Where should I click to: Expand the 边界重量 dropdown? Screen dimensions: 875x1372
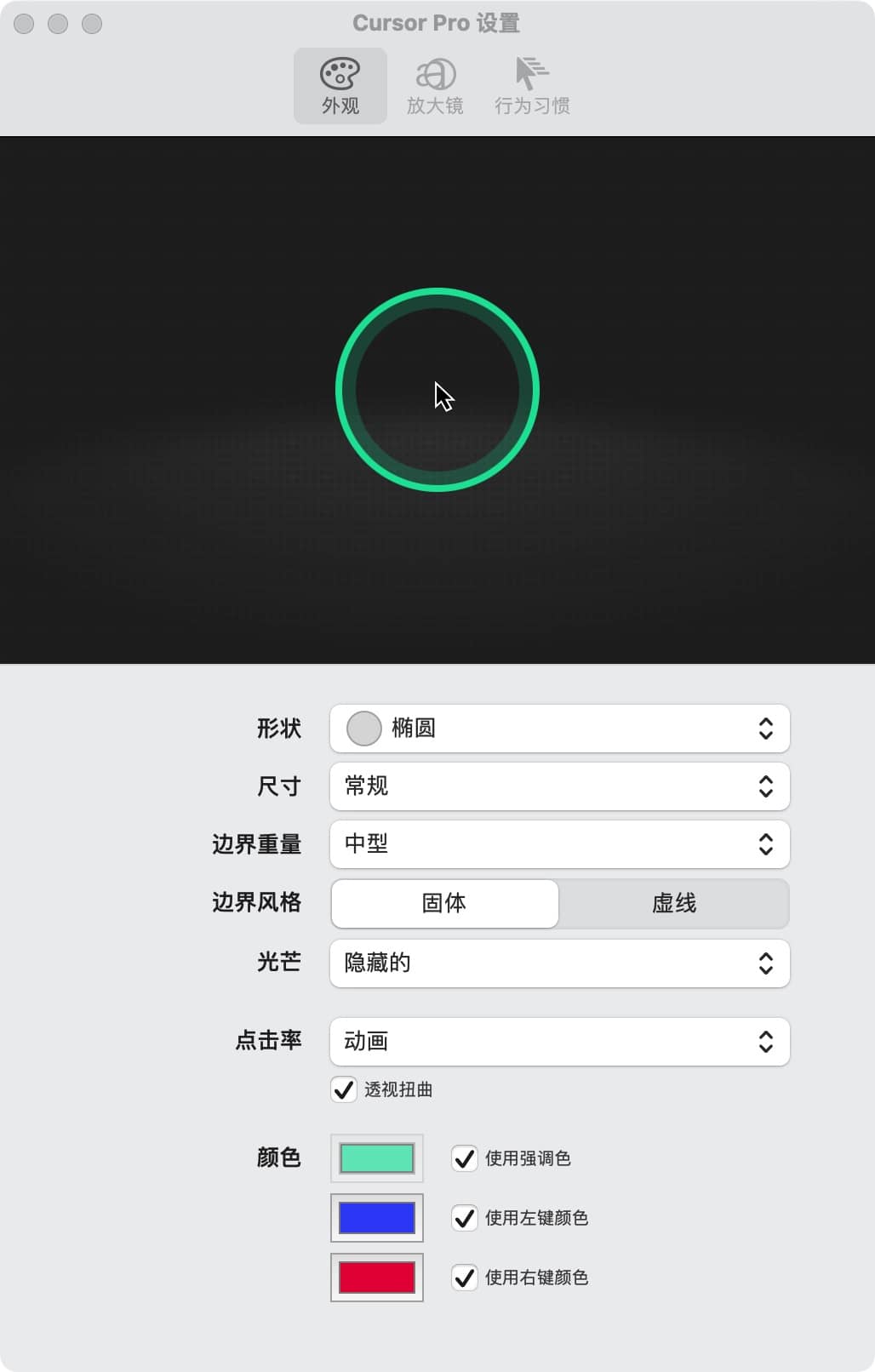tap(559, 844)
